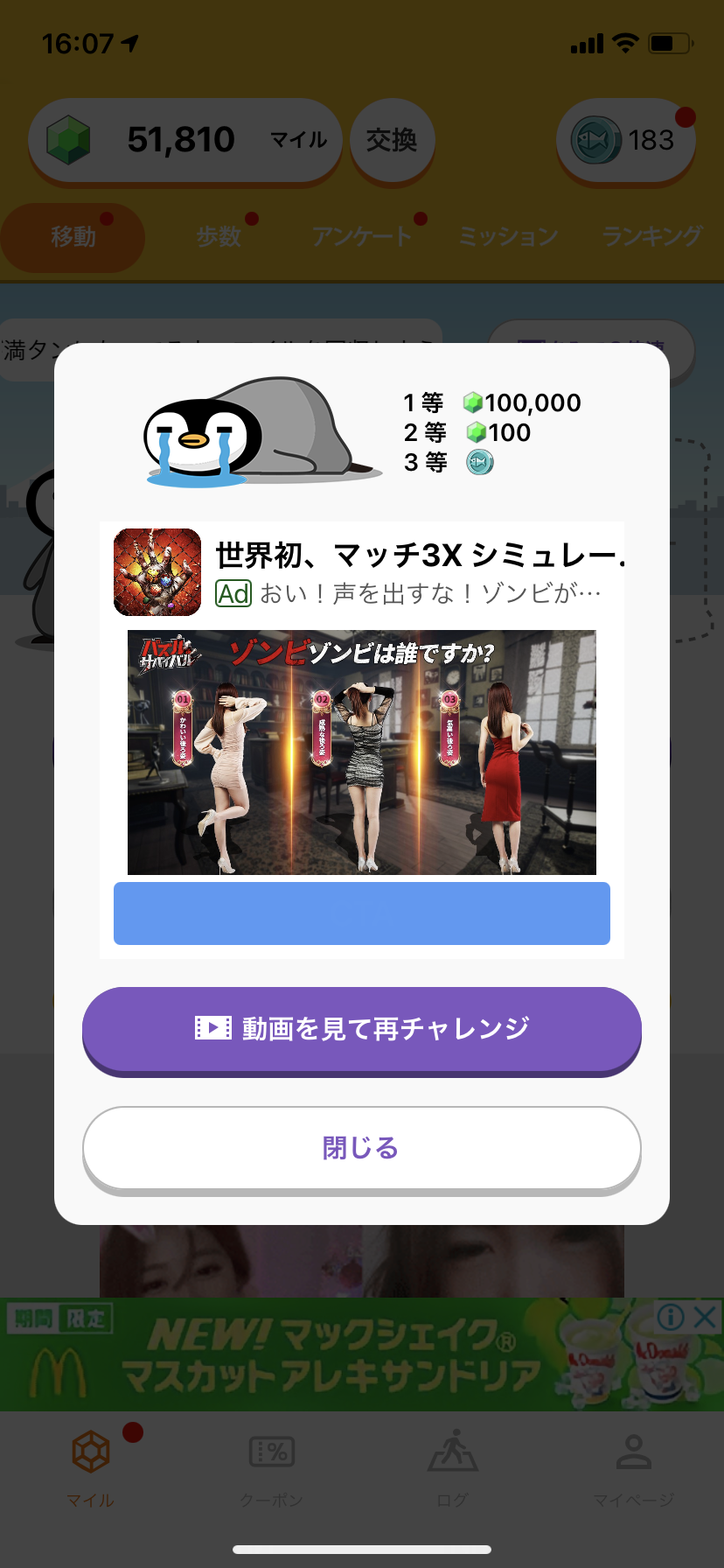Open the zombie puzzle game ad image
Viewport: 724px width, 1568px height.
[x=361, y=752]
